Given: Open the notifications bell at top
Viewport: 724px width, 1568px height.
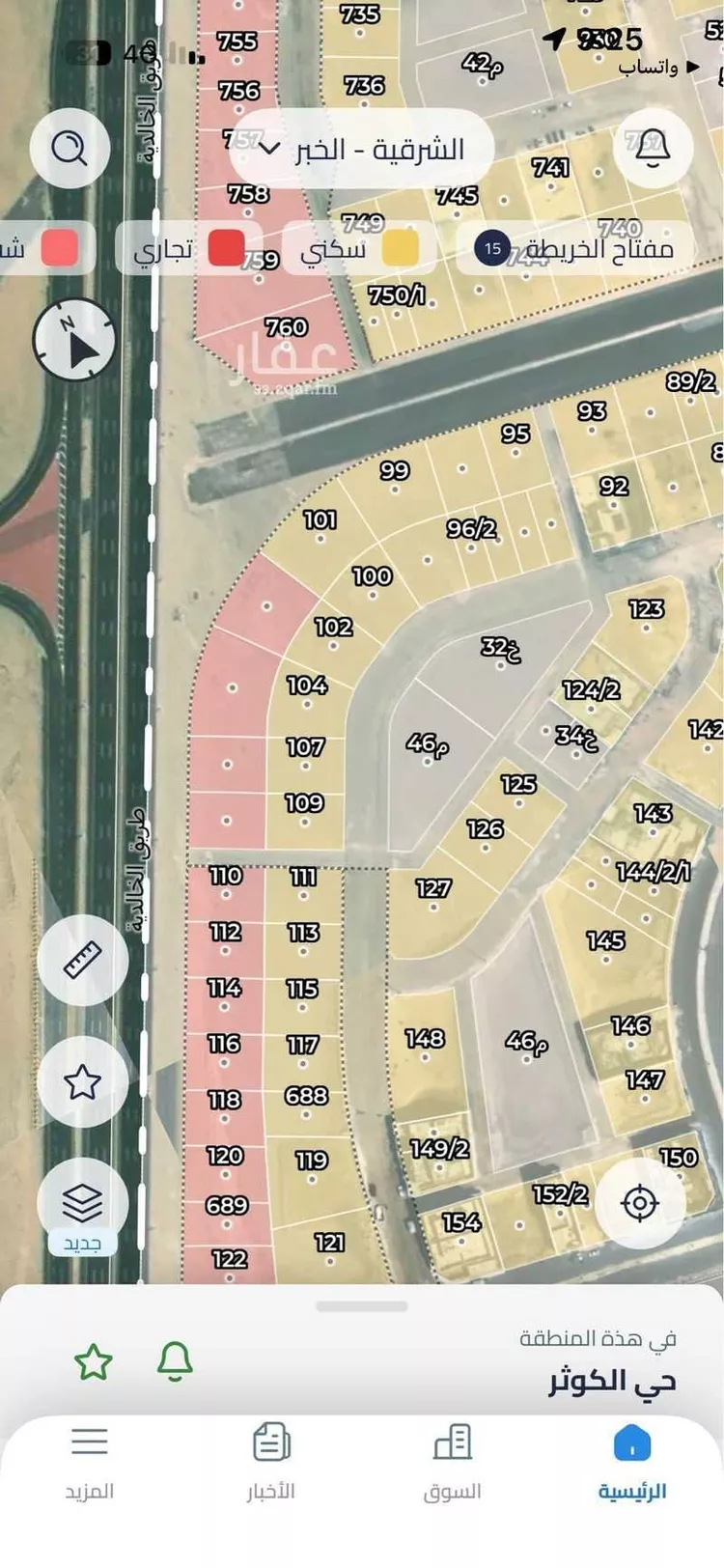Looking at the screenshot, I should [654, 149].
